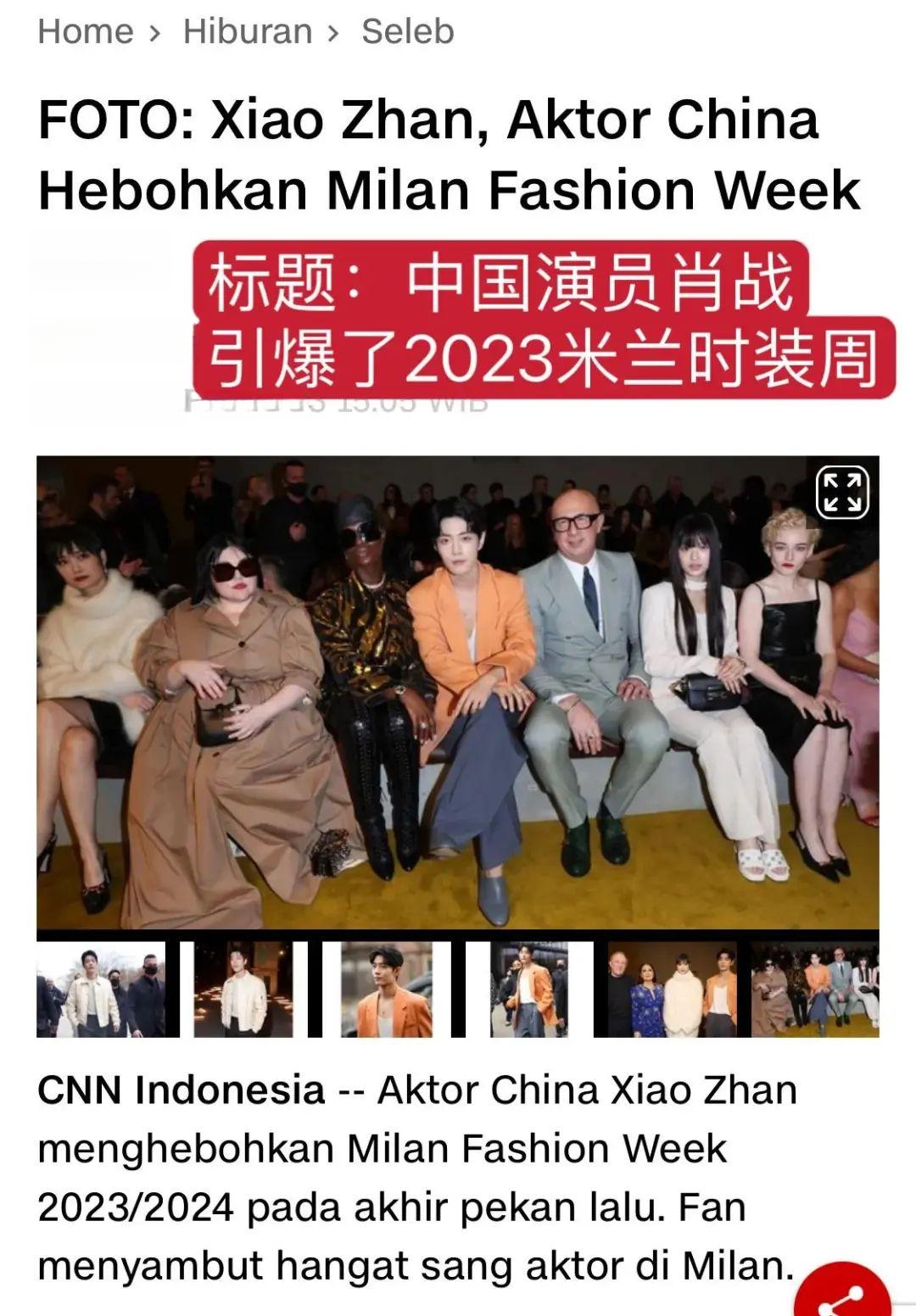
Task: Open the Hiburan breadcrumb link
Action: 248,32
